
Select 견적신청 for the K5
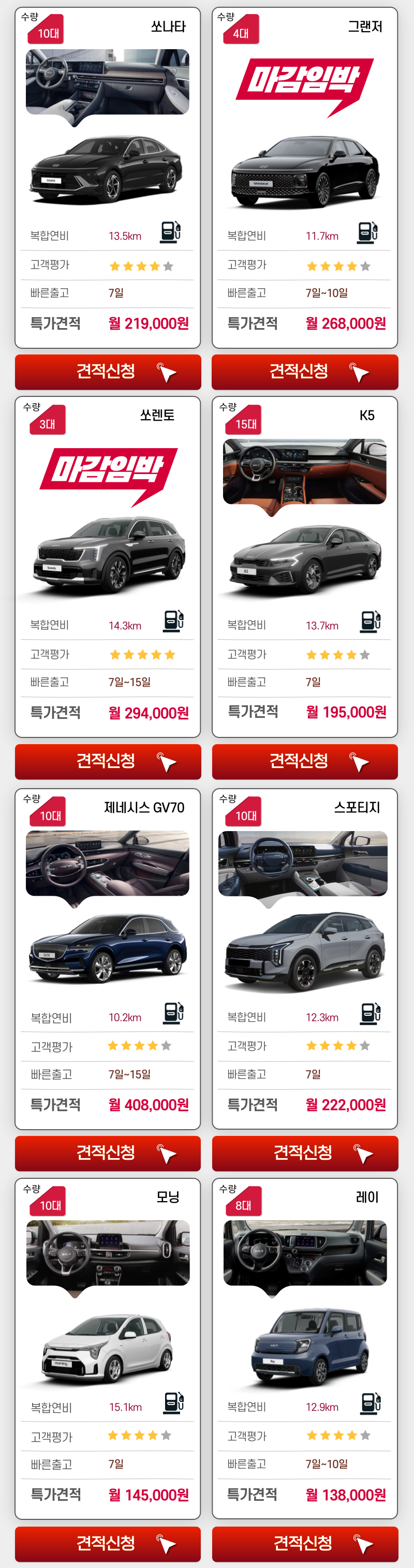tap(304, 761)
